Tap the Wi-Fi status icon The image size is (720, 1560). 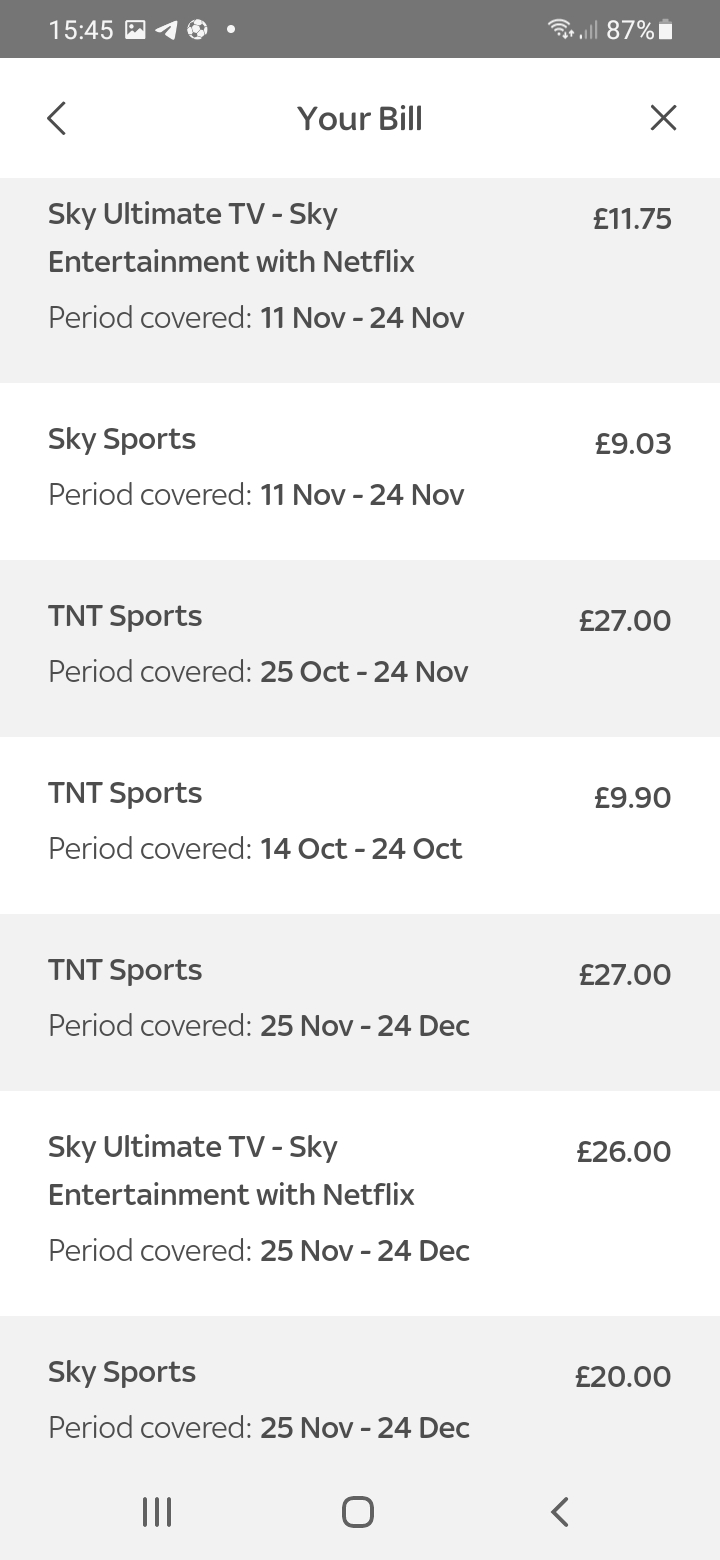tap(561, 29)
